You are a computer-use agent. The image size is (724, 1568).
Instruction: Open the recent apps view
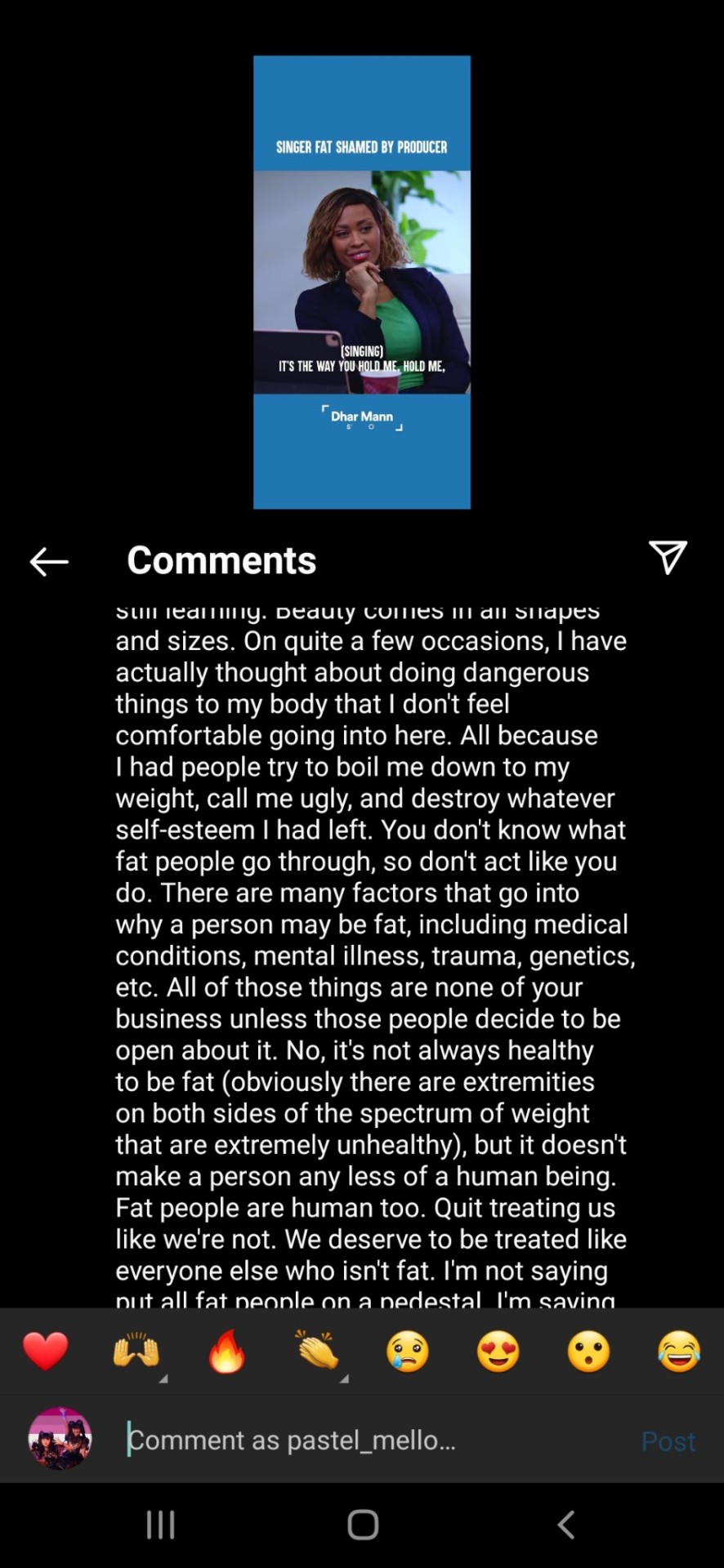(160, 1524)
